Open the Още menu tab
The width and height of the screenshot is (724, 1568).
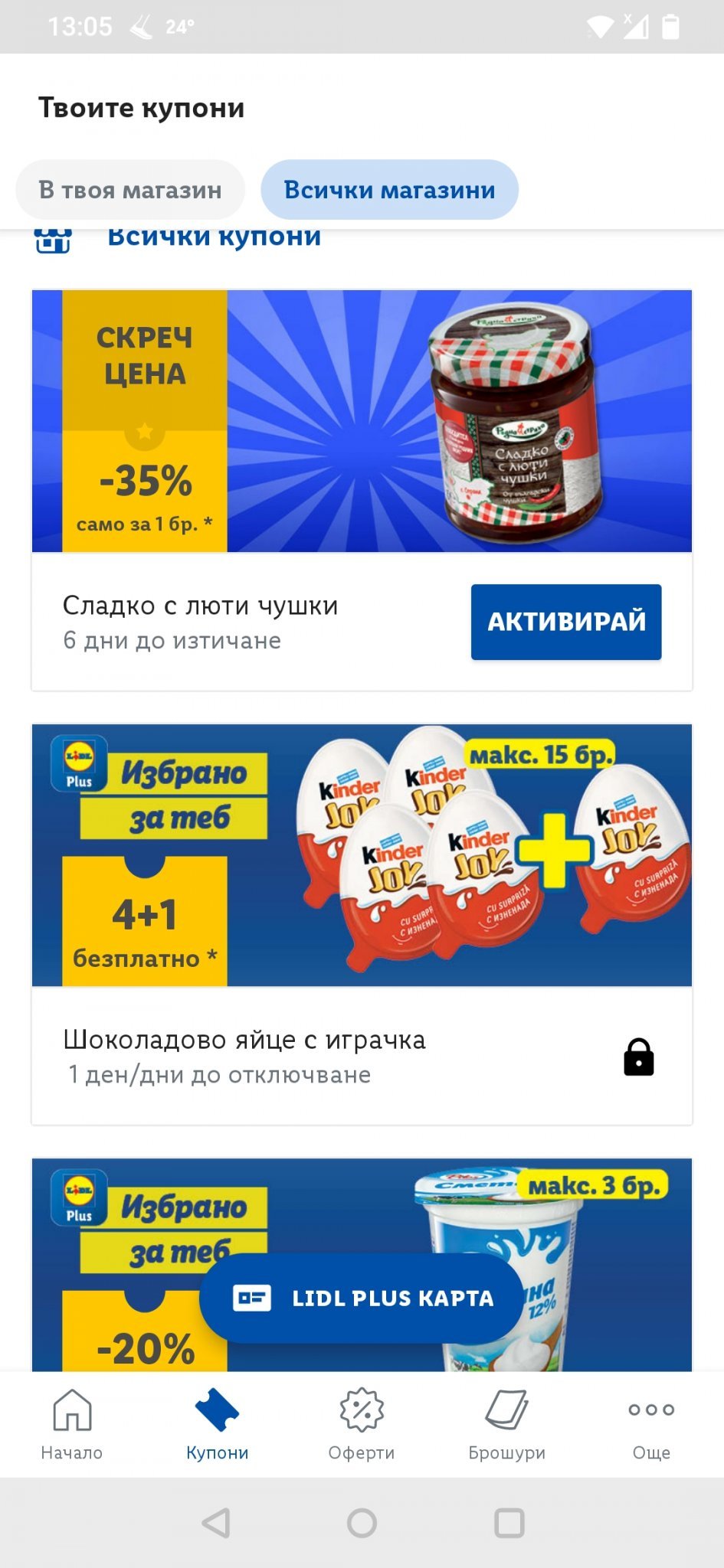(651, 1423)
